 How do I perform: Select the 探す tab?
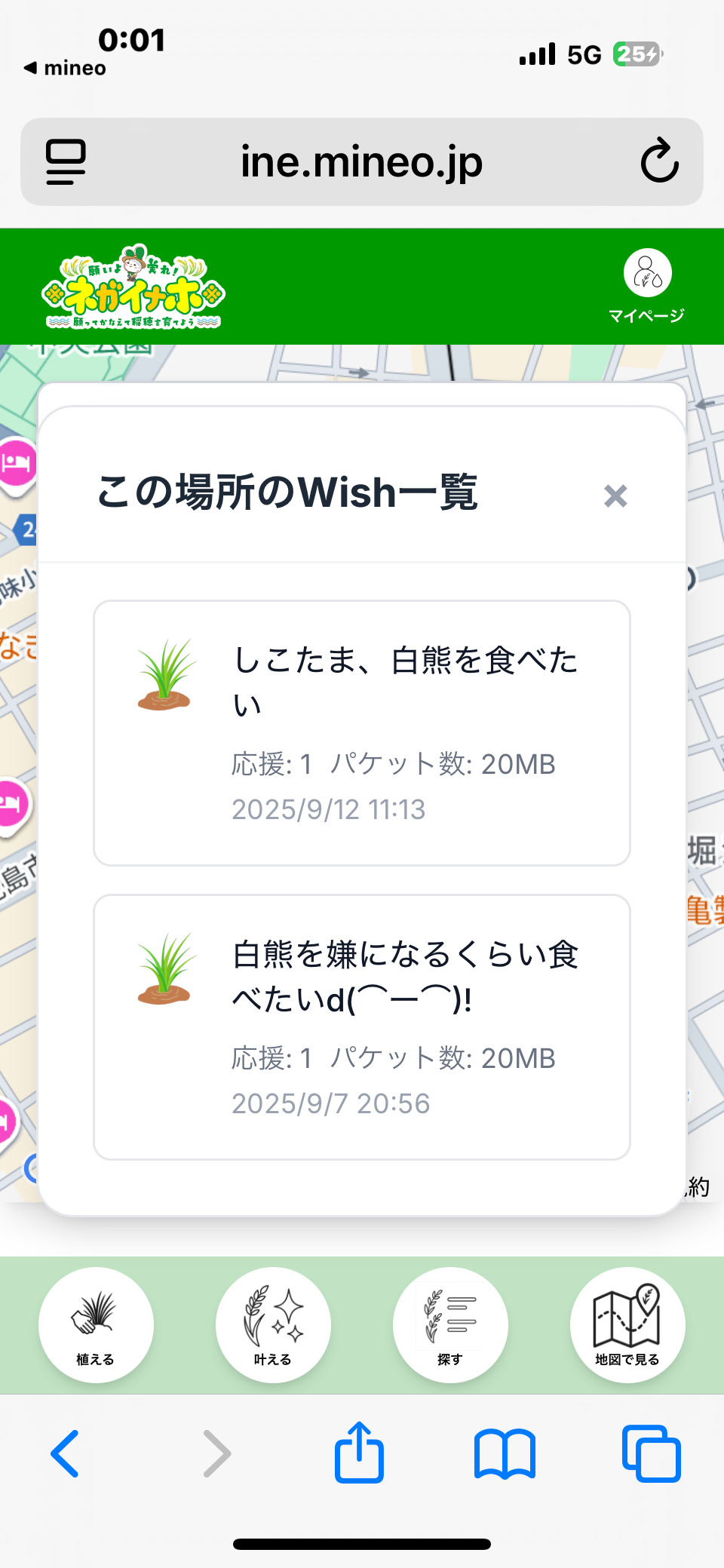tap(450, 1324)
